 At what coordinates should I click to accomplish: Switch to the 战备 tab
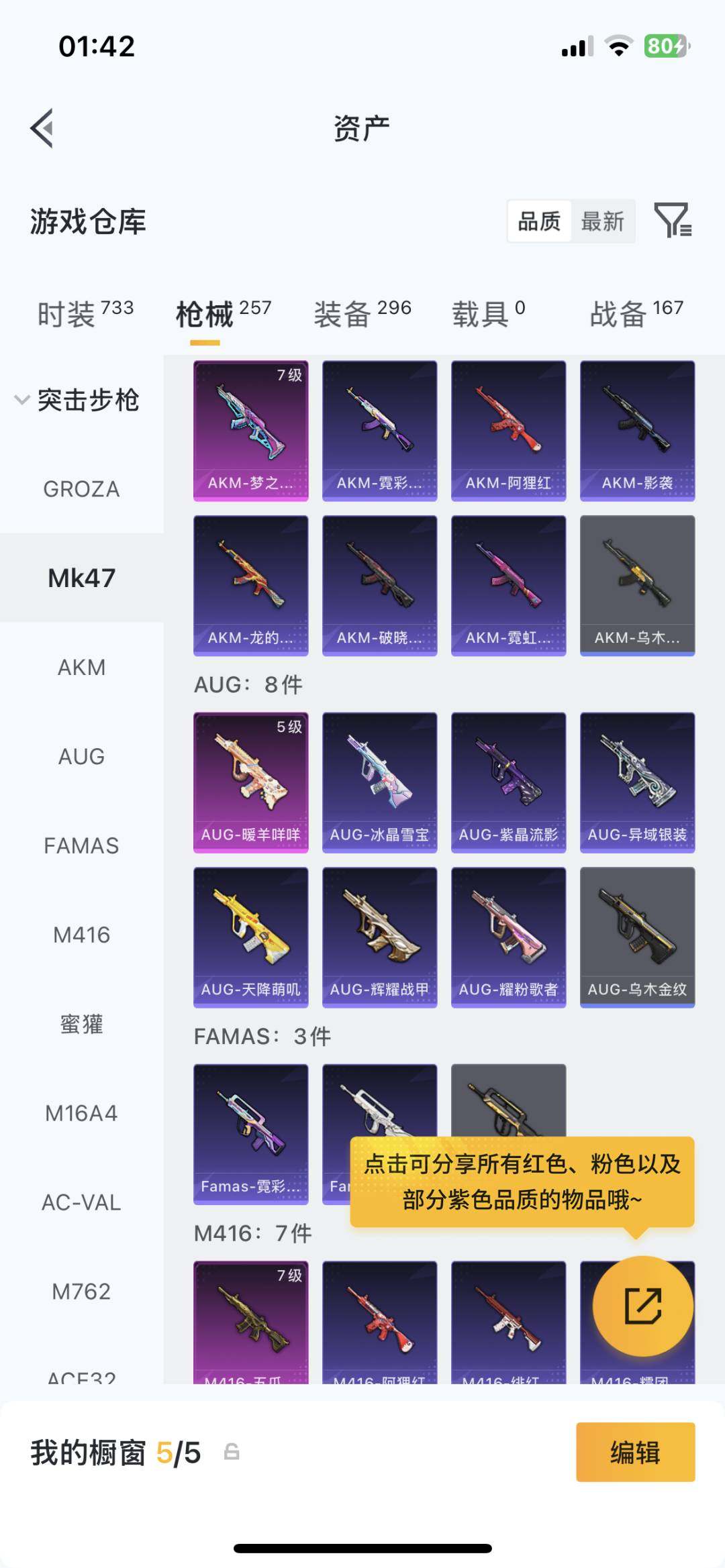636,313
